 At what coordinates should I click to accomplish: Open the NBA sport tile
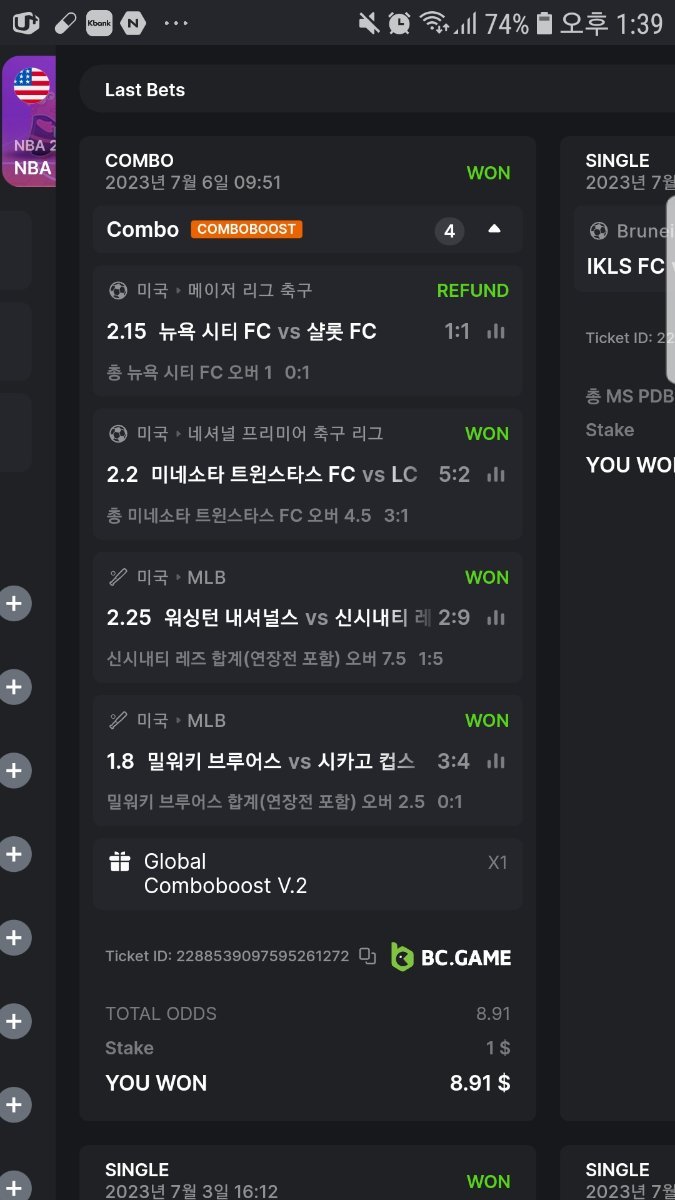(30, 120)
